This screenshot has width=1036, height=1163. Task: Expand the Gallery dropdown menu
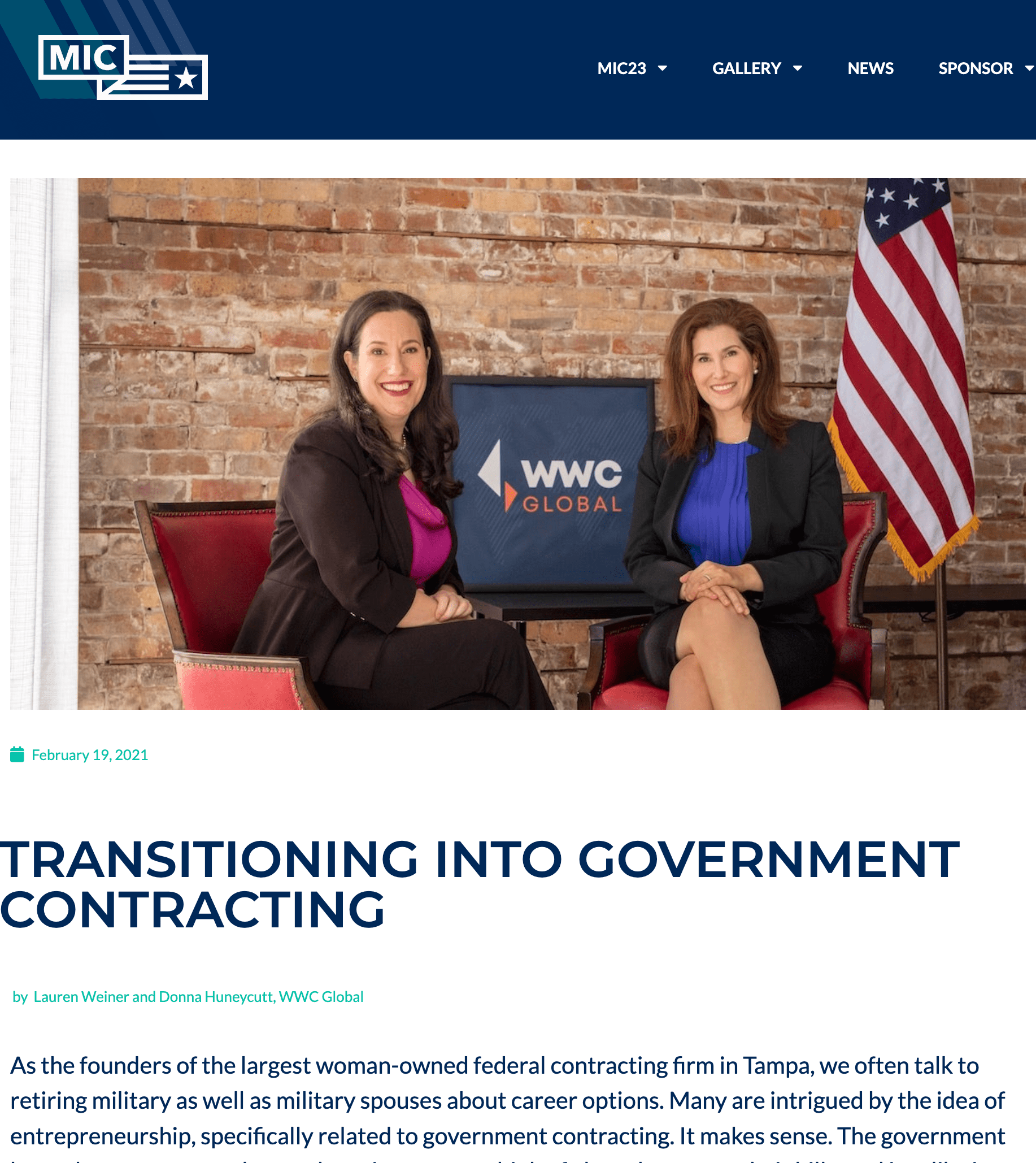coord(756,68)
